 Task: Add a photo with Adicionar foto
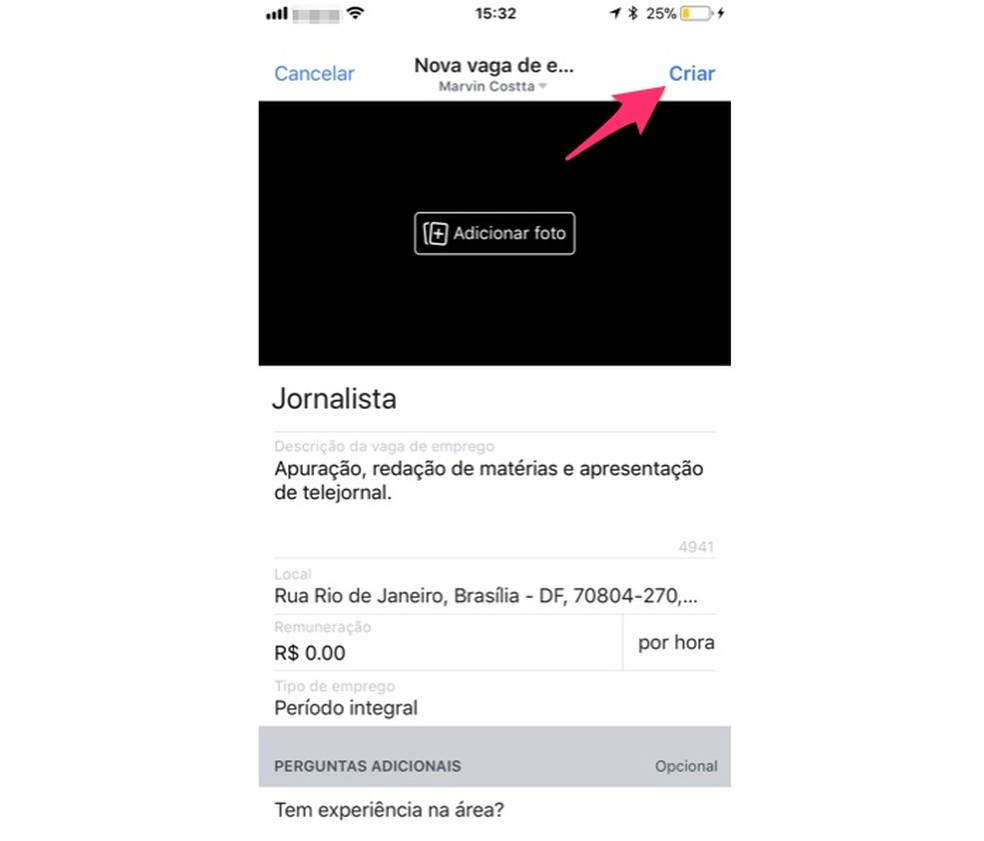coord(495,234)
